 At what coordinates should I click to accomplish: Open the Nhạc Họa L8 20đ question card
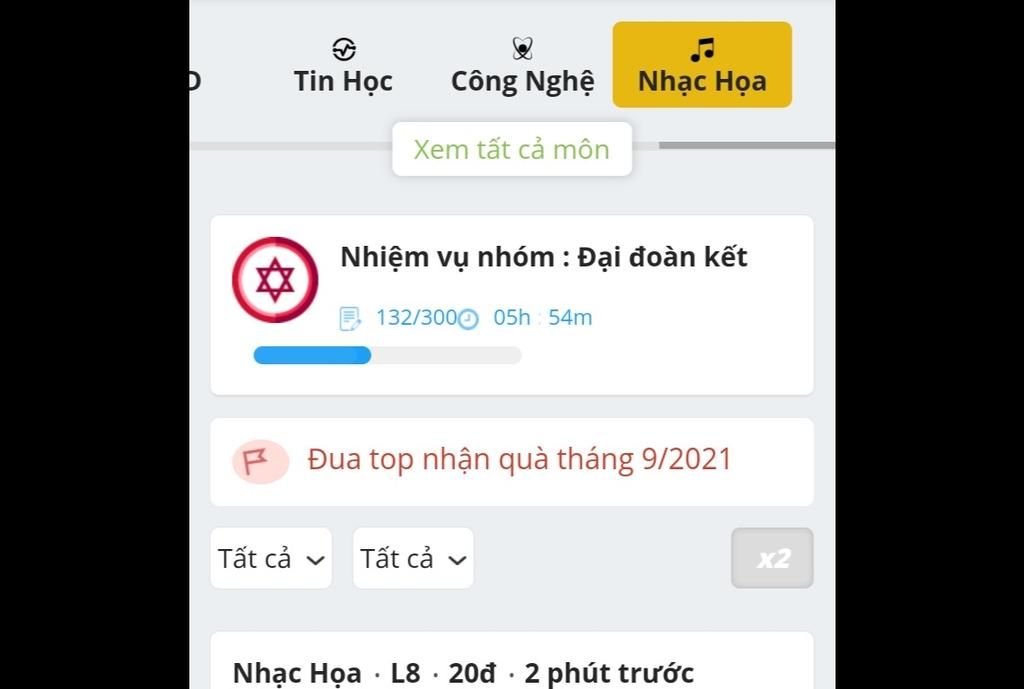(511, 667)
